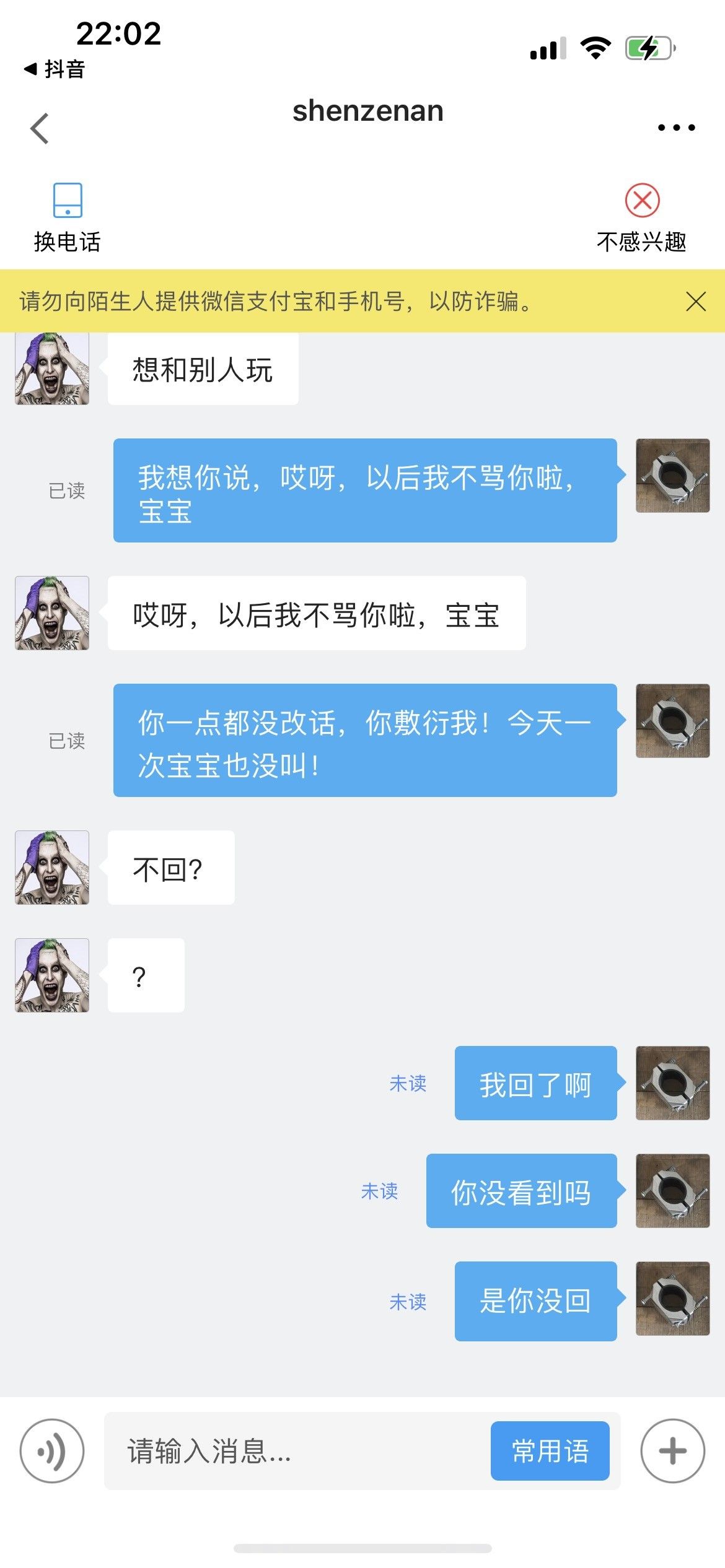Open my avatar beside 我回了啊
Image resolution: width=725 pixels, height=1568 pixels.
pos(672,1083)
